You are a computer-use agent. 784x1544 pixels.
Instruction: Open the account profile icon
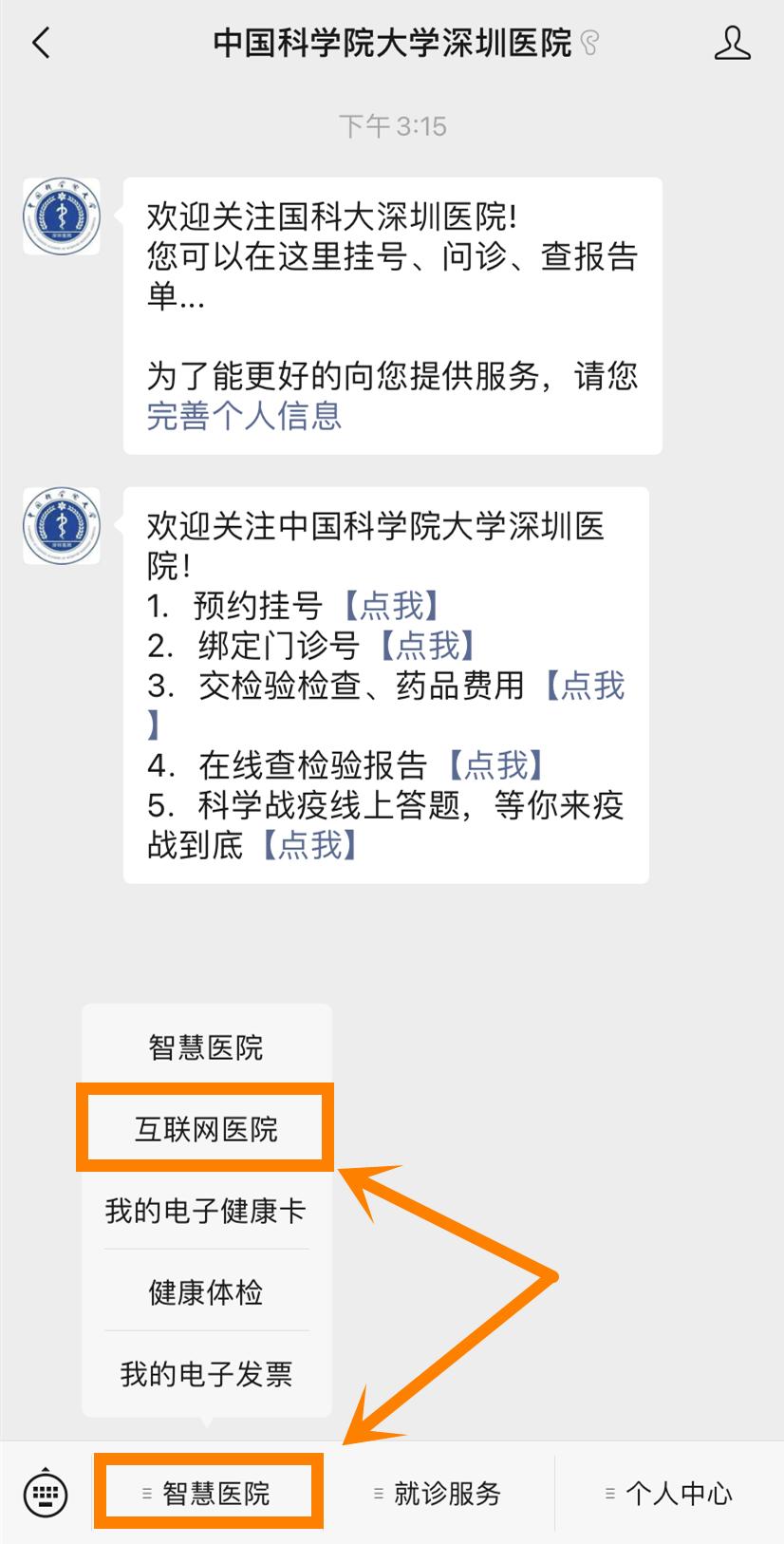[x=732, y=44]
